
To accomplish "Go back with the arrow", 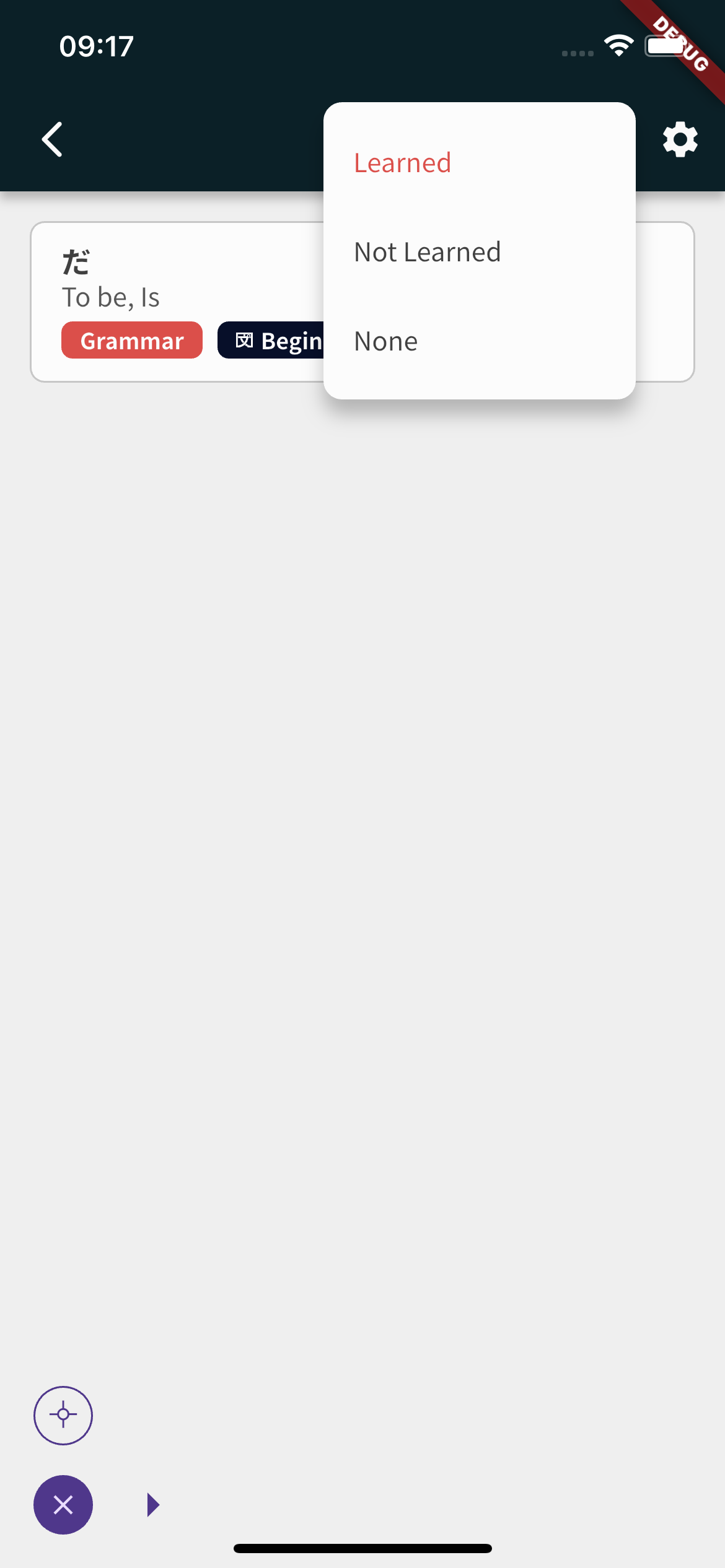I will [53, 139].
